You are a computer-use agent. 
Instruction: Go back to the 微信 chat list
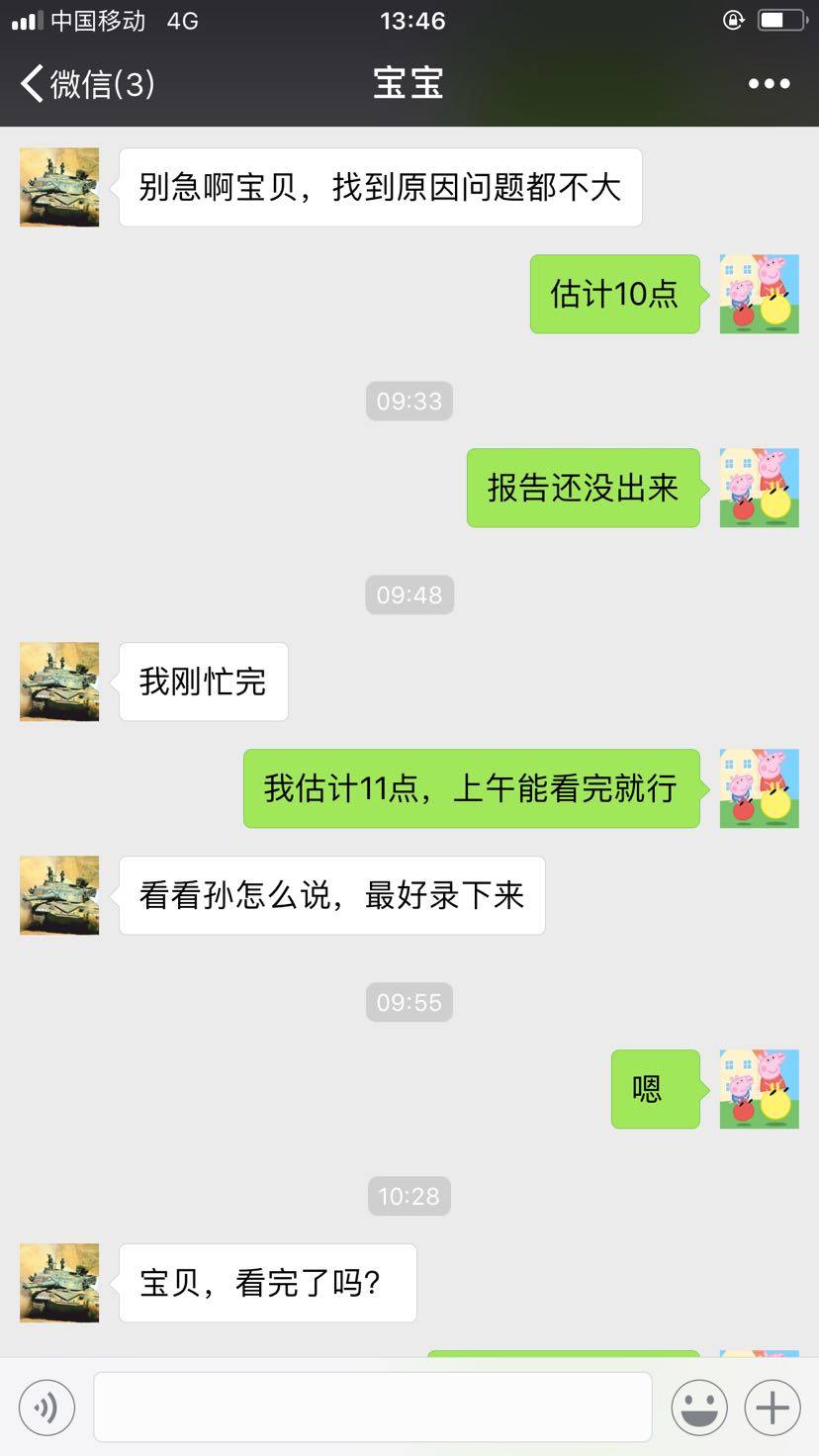[87, 84]
